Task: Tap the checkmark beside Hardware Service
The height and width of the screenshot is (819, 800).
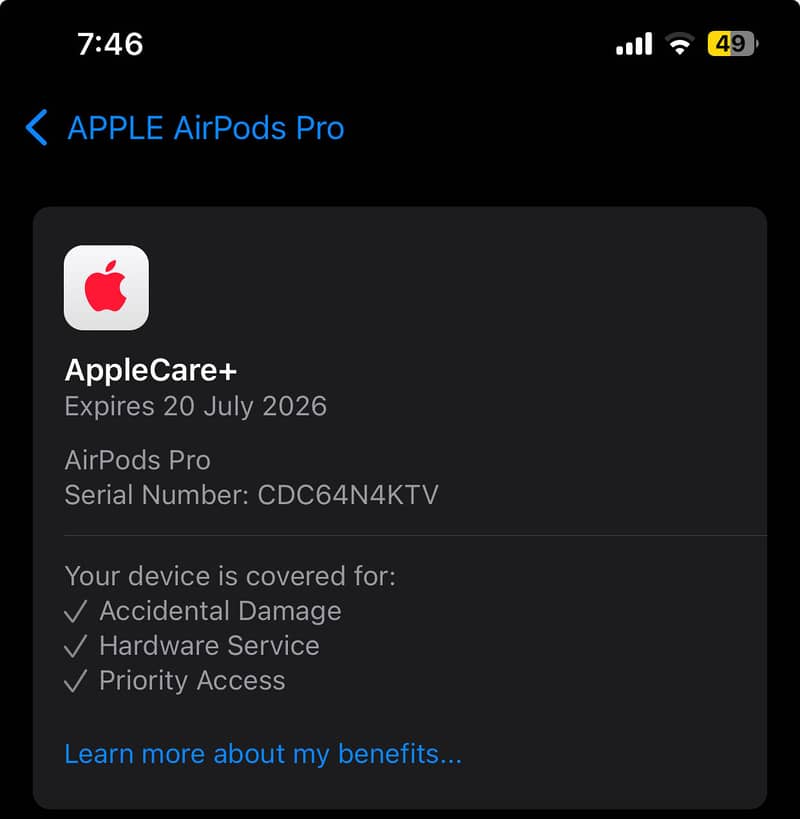Action: [76, 646]
